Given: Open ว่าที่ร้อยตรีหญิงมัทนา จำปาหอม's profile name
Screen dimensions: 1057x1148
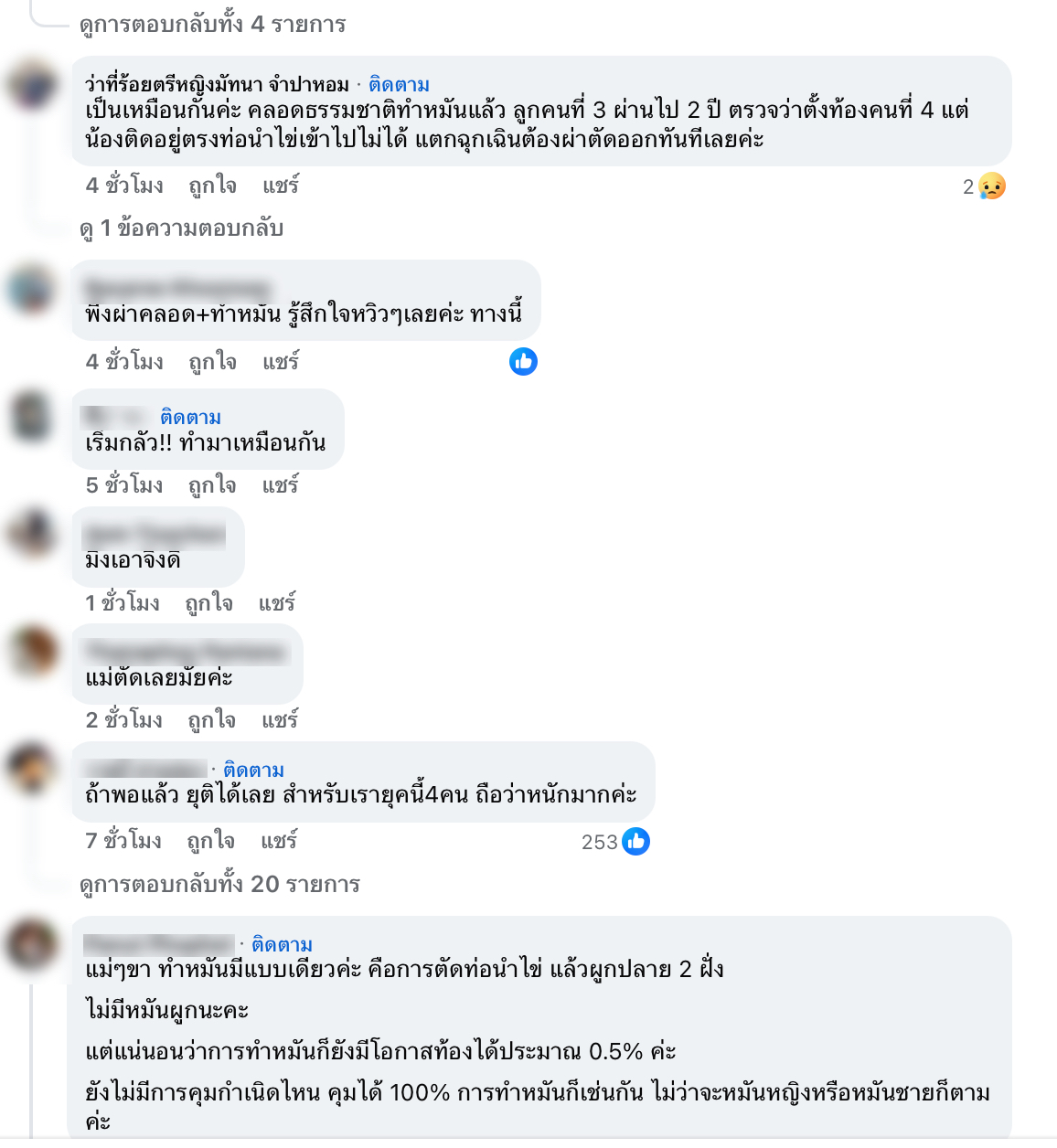Looking at the screenshot, I should pos(217,85).
